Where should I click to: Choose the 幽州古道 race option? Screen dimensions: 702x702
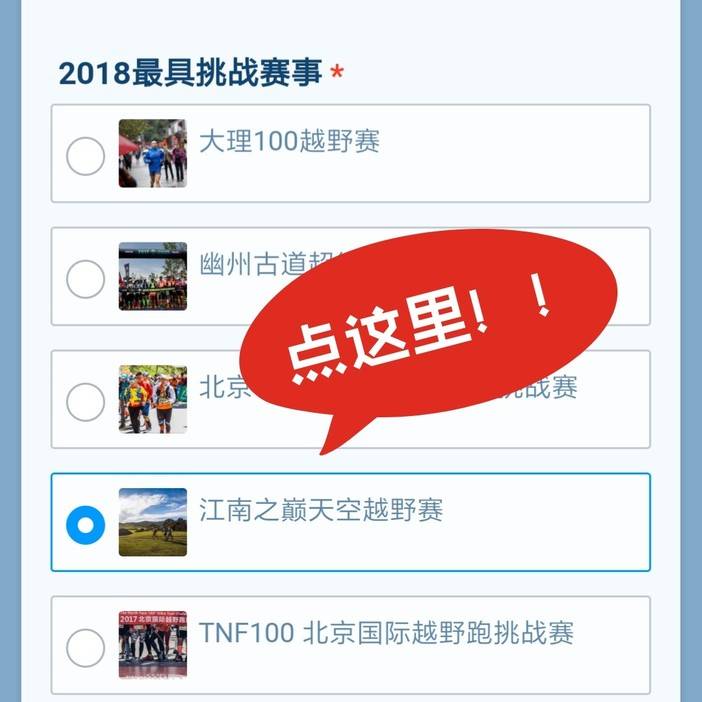[x=351, y=276]
